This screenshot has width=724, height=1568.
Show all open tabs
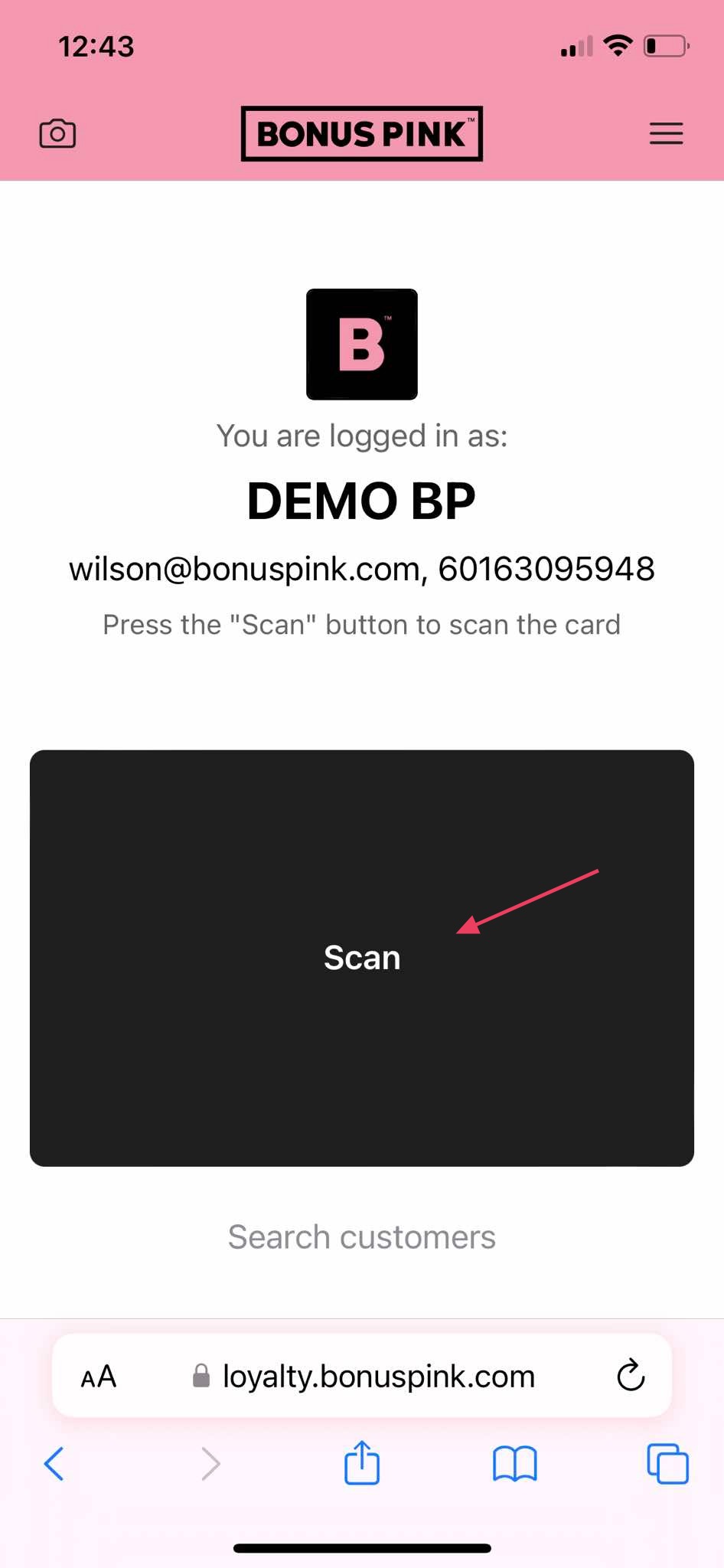pyautogui.click(x=667, y=1464)
